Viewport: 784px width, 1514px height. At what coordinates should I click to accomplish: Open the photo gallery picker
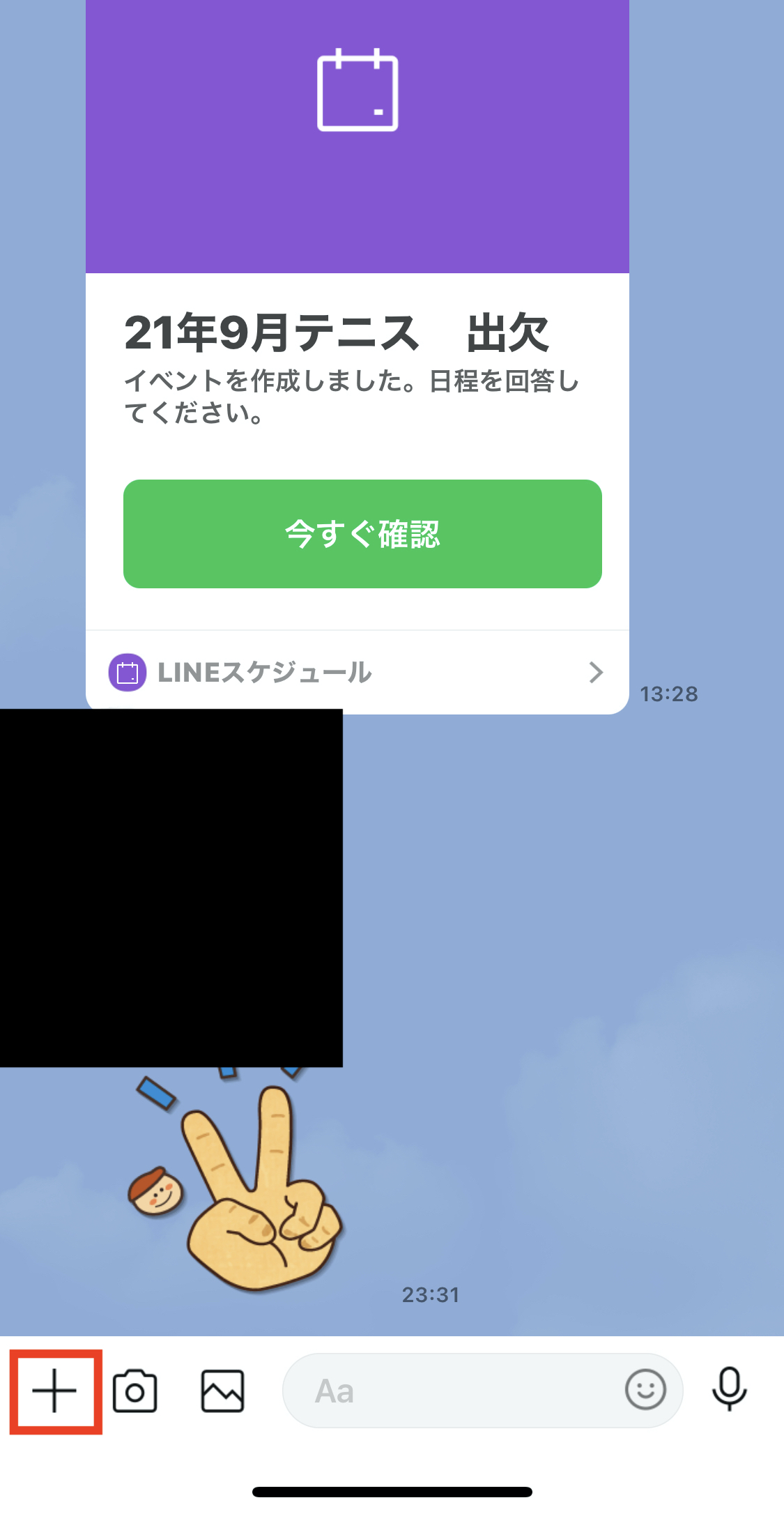pyautogui.click(x=222, y=1391)
